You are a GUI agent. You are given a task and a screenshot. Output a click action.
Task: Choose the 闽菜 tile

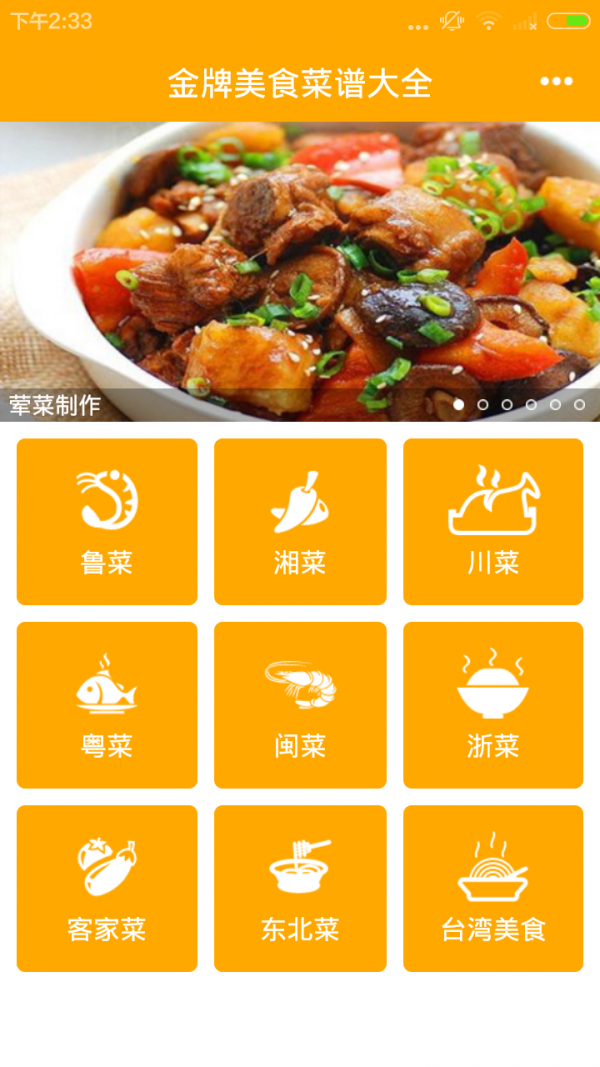(x=300, y=705)
